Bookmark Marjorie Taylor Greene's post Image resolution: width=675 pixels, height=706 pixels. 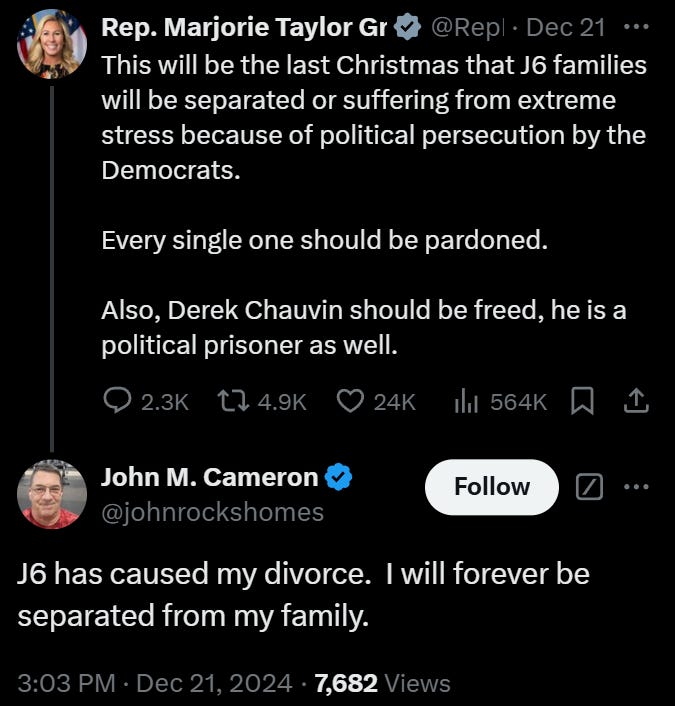coord(582,401)
